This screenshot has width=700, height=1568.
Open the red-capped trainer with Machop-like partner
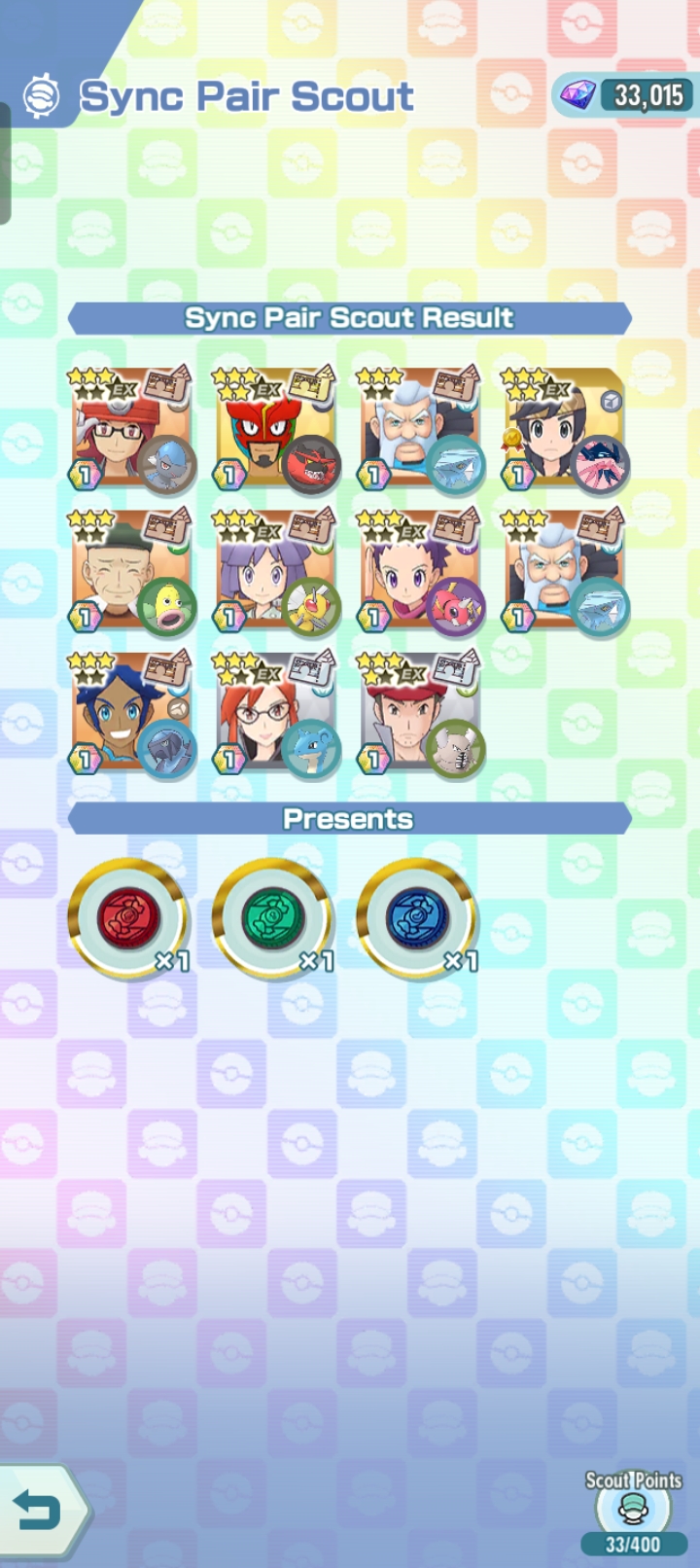(x=420, y=714)
